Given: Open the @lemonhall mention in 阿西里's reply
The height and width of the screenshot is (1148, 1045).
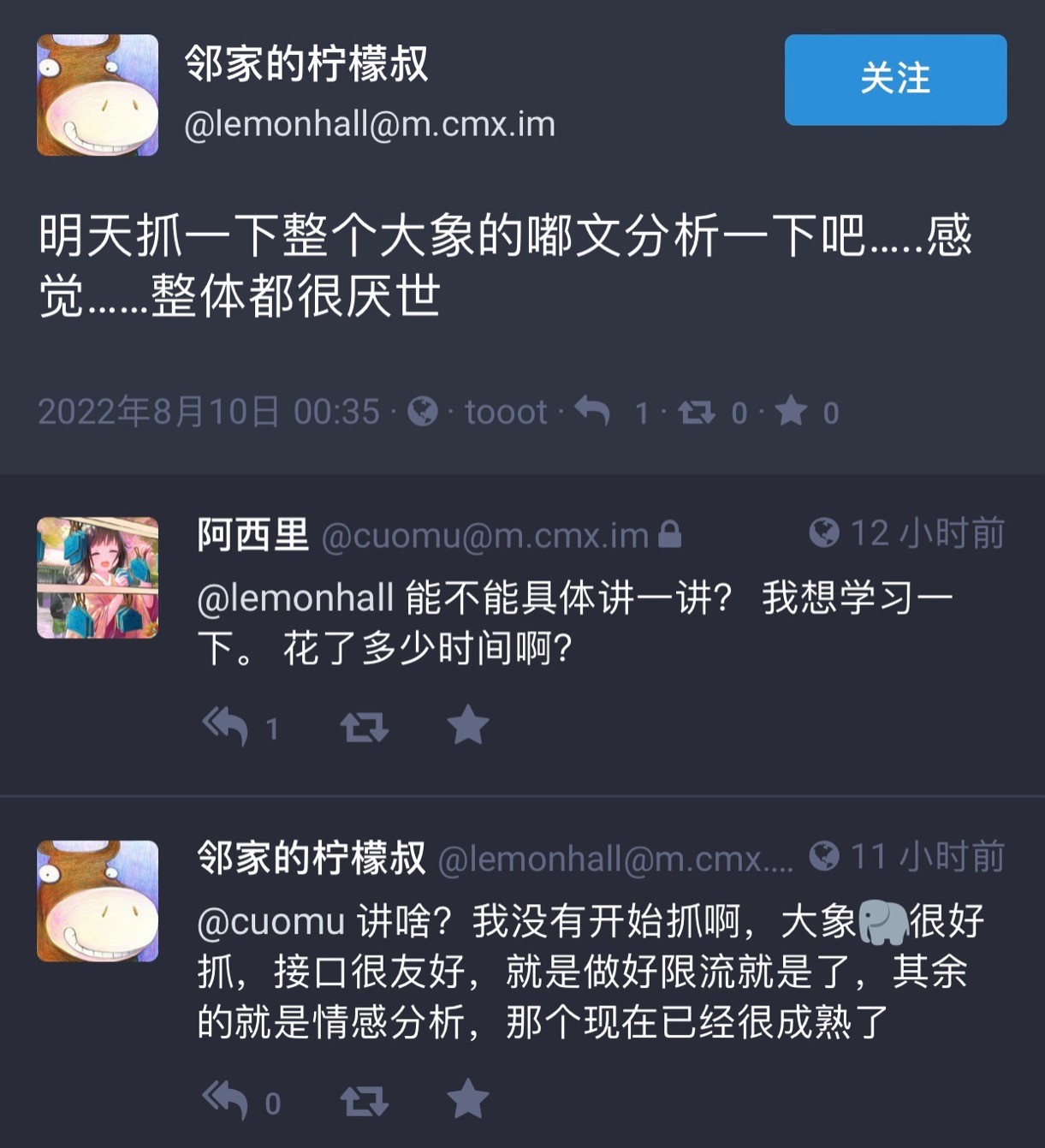Looking at the screenshot, I should pos(295,598).
